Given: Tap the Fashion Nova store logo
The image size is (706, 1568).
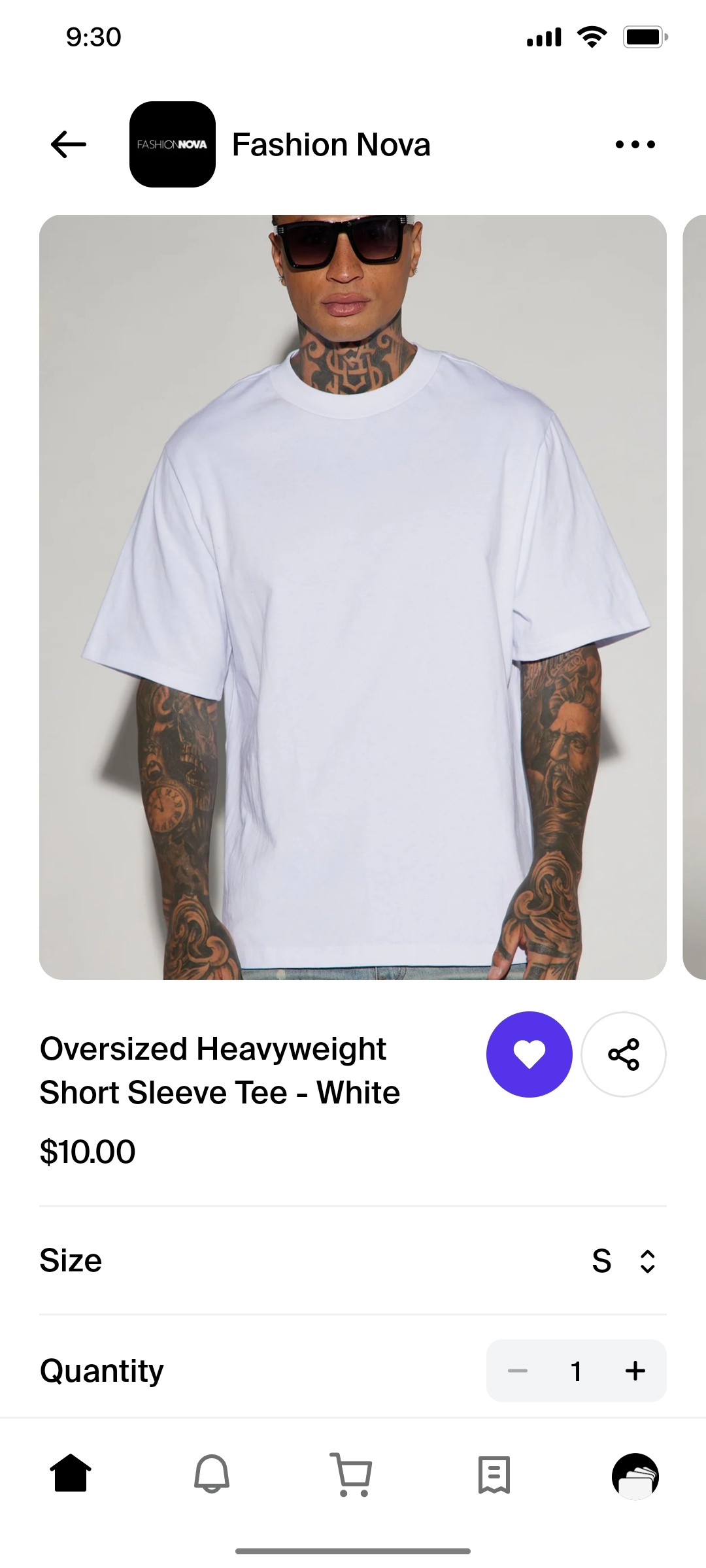Looking at the screenshot, I should tap(173, 144).
